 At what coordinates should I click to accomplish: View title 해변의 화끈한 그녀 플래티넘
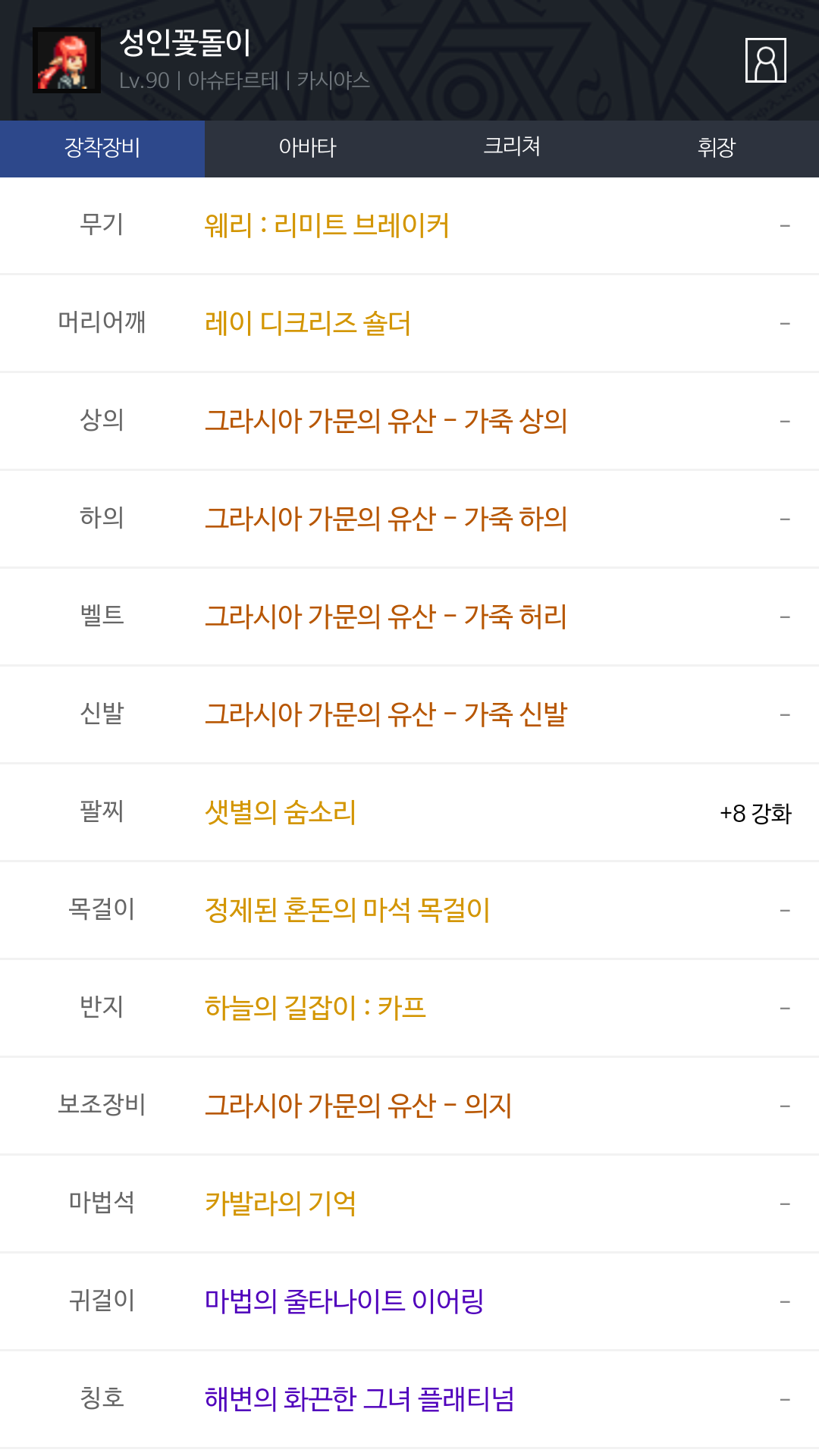(x=359, y=1400)
